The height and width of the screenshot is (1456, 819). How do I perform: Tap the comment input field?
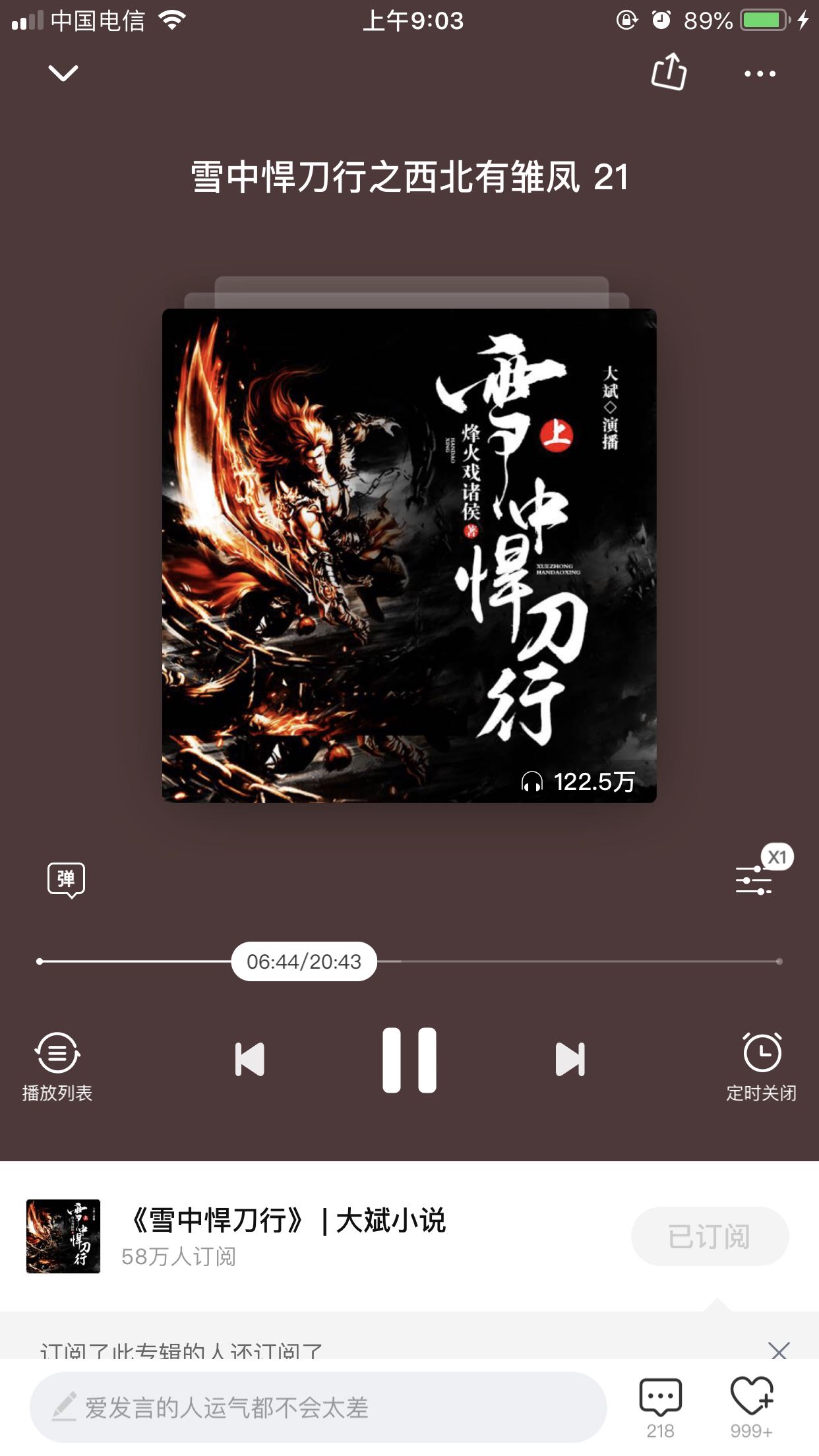pyautogui.click(x=318, y=1408)
